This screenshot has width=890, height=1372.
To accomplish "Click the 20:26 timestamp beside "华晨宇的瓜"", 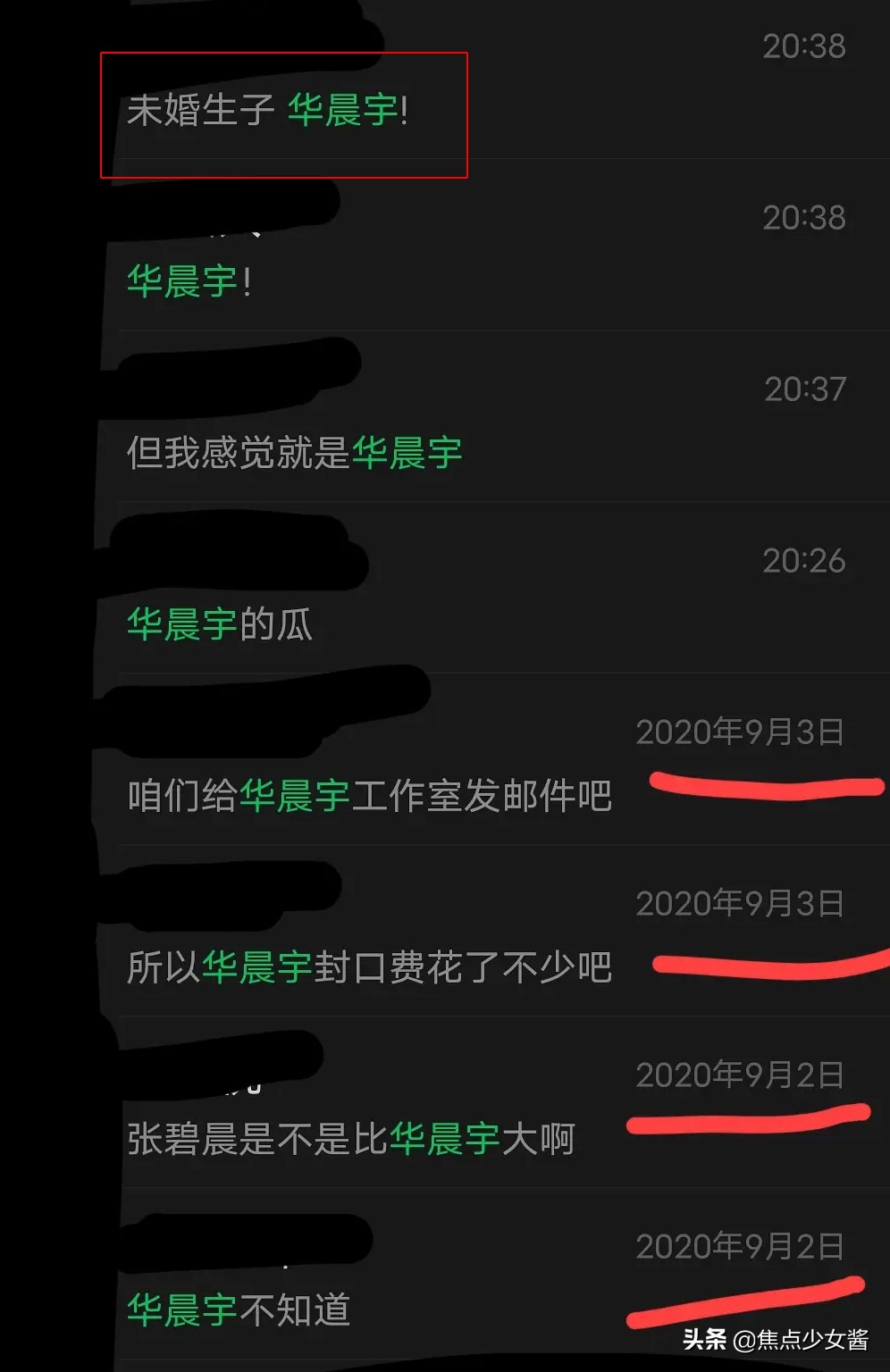I will 803,561.
